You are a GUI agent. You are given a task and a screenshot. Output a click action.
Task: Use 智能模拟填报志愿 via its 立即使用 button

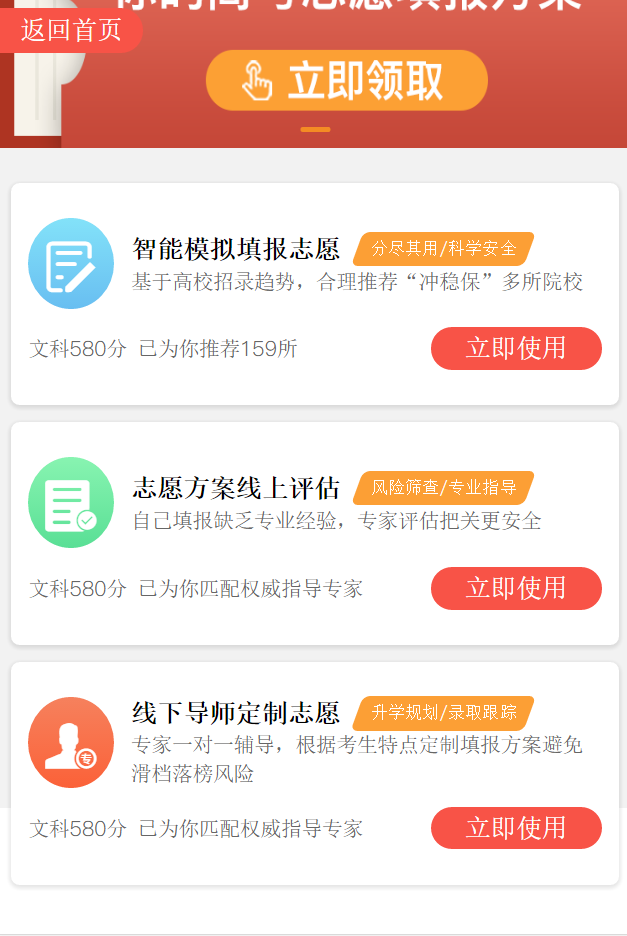tap(516, 348)
